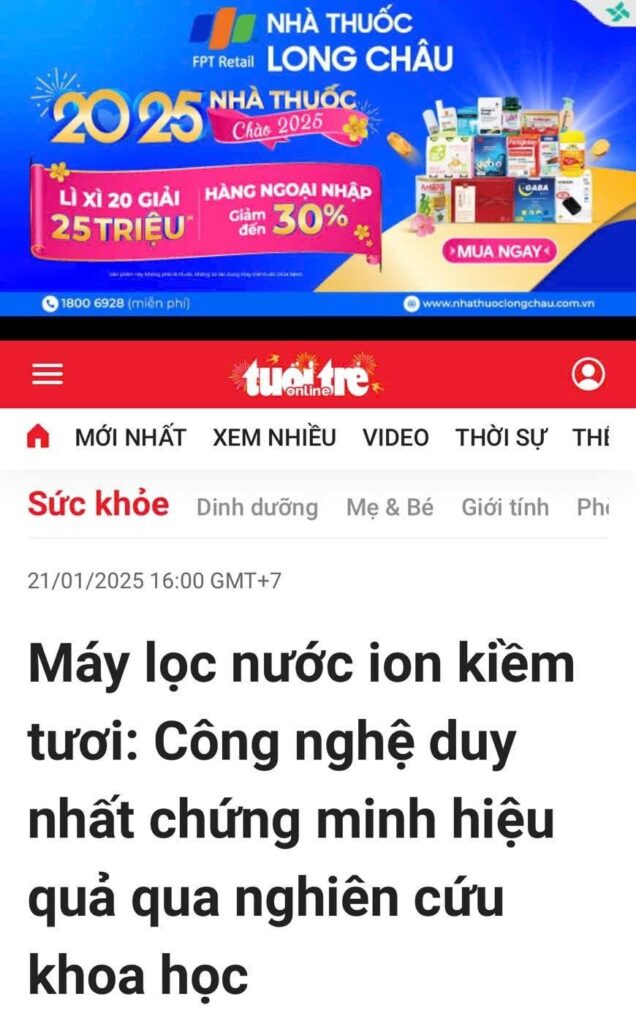Open the Mẹ & Bé subcategory
The height and width of the screenshot is (1024, 636).
[x=390, y=507]
